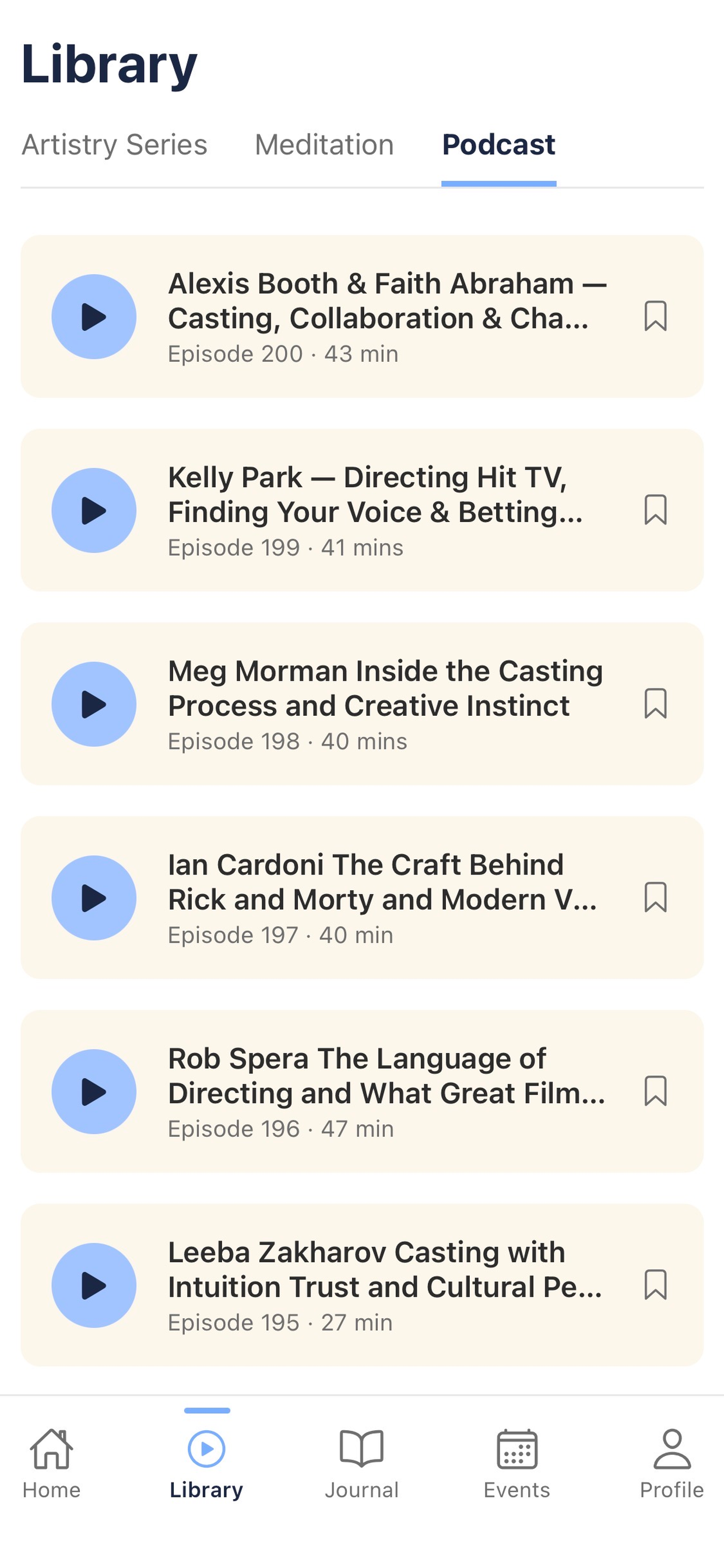Go to the Home tab
The width and height of the screenshot is (724, 1568).
point(52,1464)
